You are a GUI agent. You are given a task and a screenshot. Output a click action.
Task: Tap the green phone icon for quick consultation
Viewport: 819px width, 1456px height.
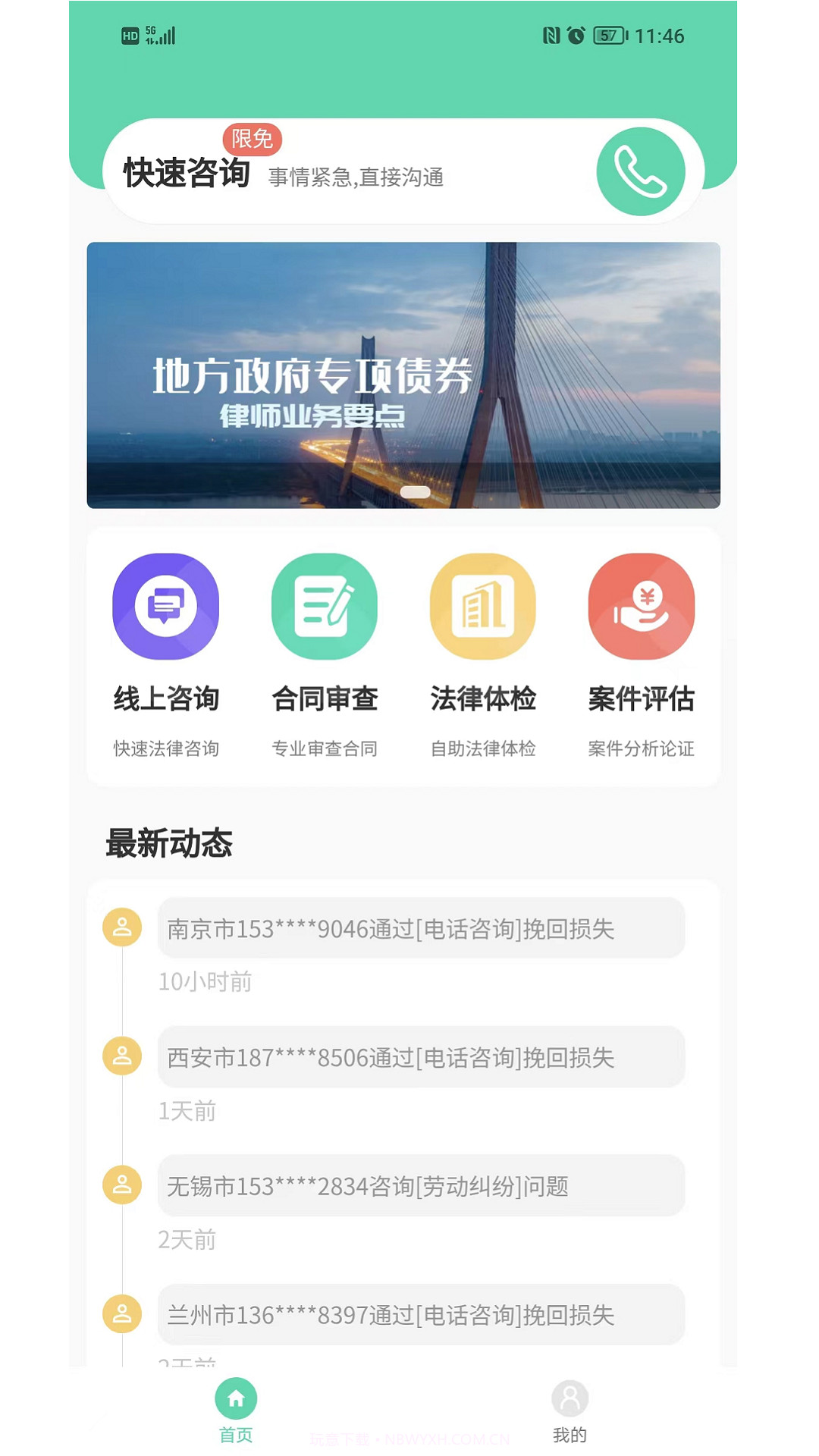(x=641, y=171)
